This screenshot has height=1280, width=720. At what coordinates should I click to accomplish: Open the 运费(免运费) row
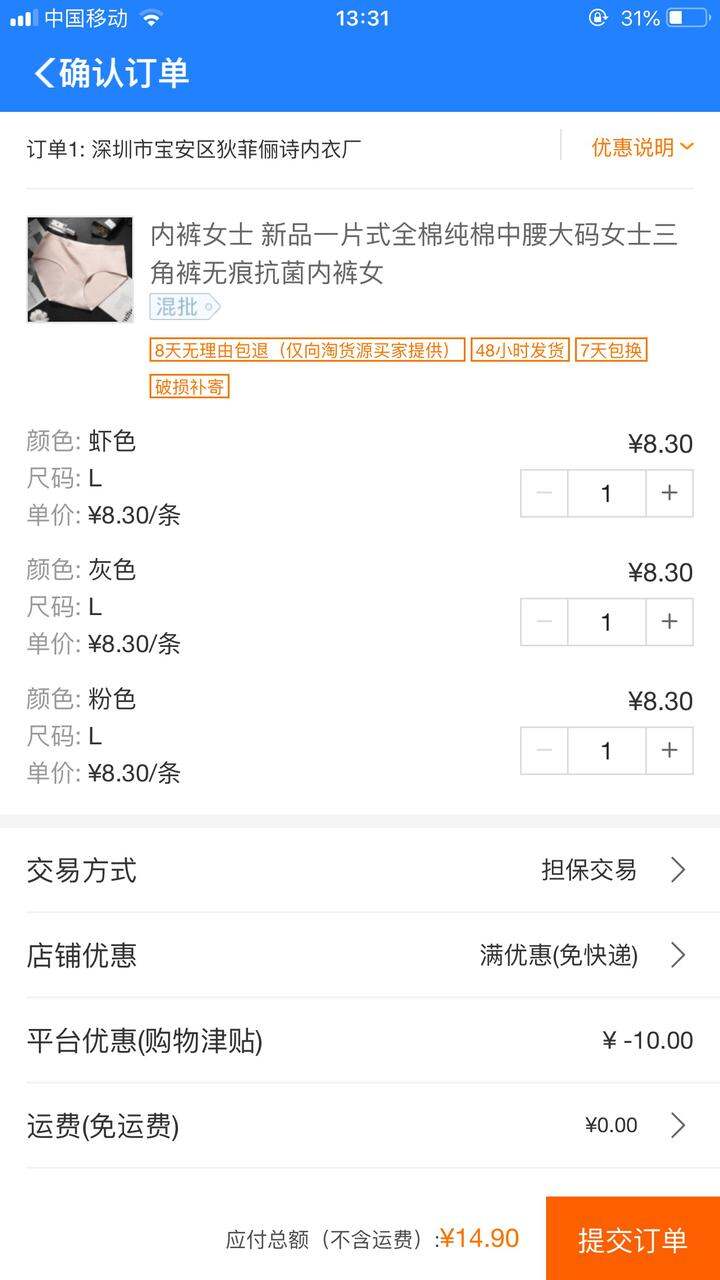click(360, 1126)
